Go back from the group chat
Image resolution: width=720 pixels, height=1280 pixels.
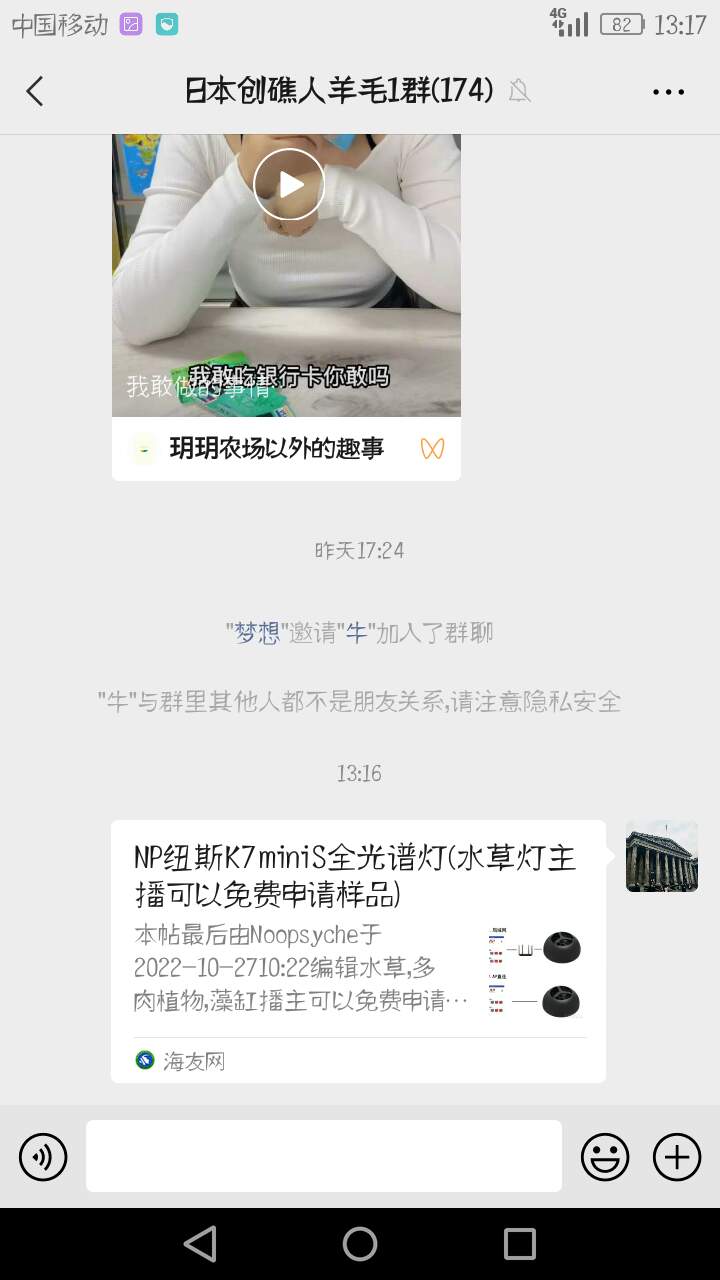tap(35, 92)
